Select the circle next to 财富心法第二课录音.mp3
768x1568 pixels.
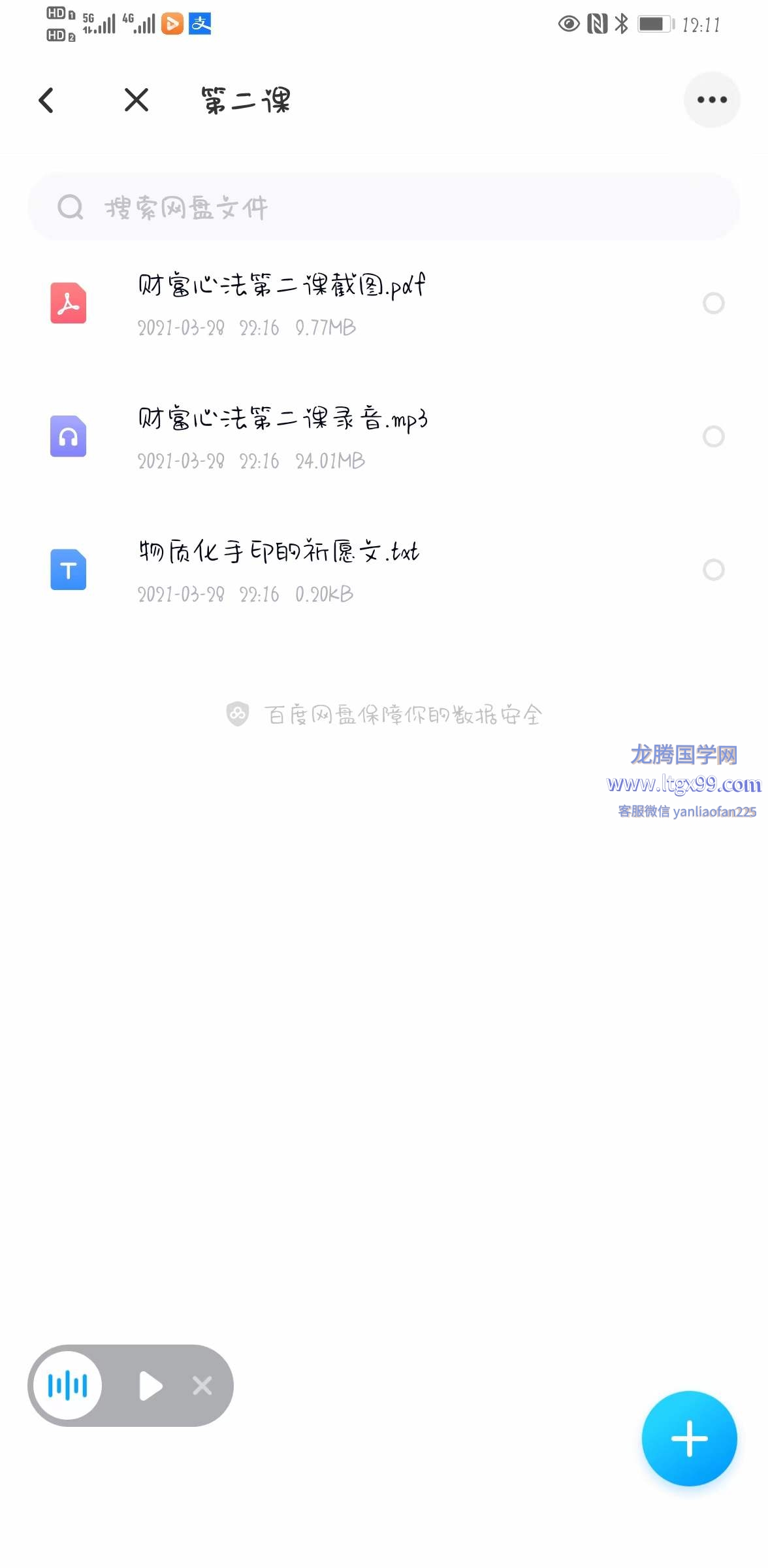[714, 436]
